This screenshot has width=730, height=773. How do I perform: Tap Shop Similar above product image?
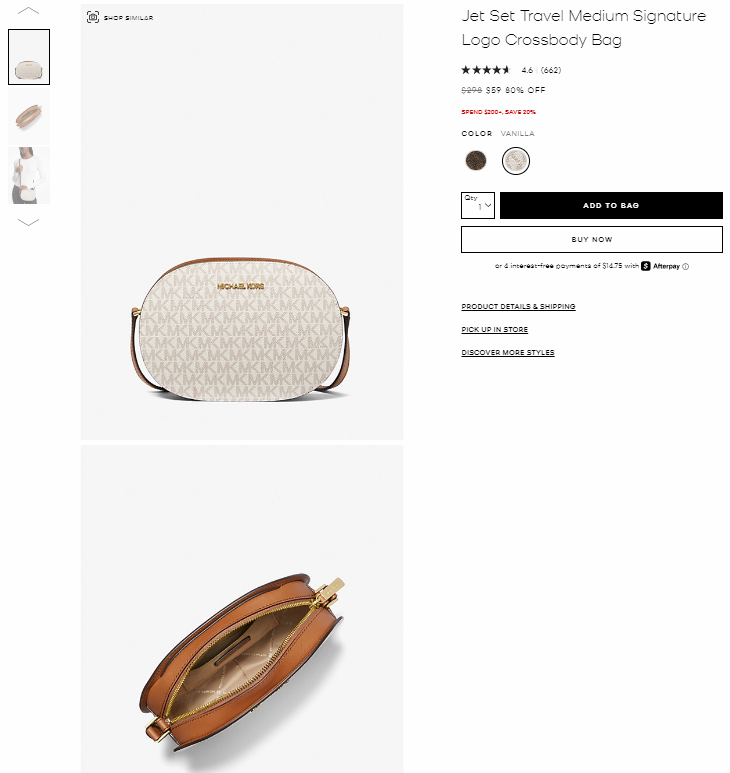click(x=120, y=18)
